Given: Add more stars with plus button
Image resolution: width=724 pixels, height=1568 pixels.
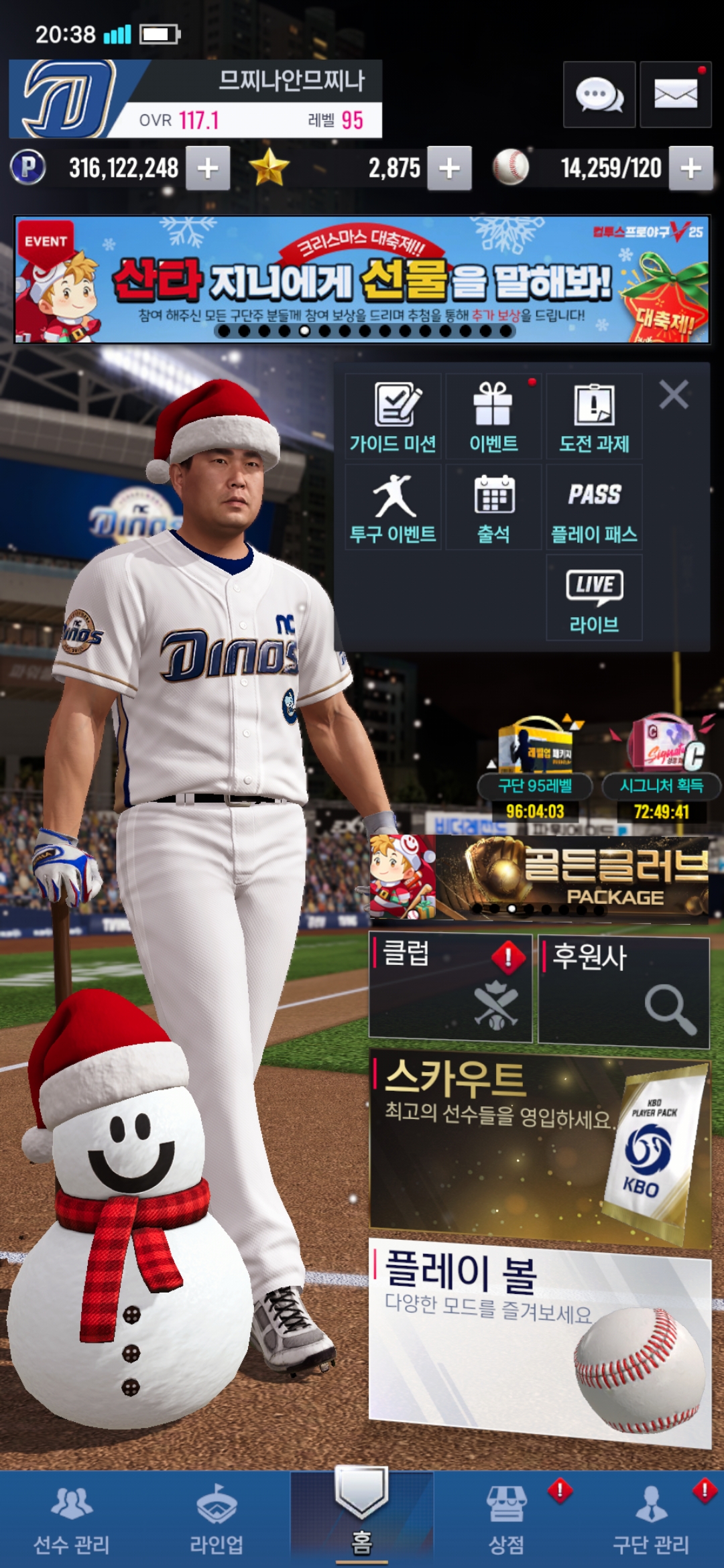Looking at the screenshot, I should click(x=449, y=168).
